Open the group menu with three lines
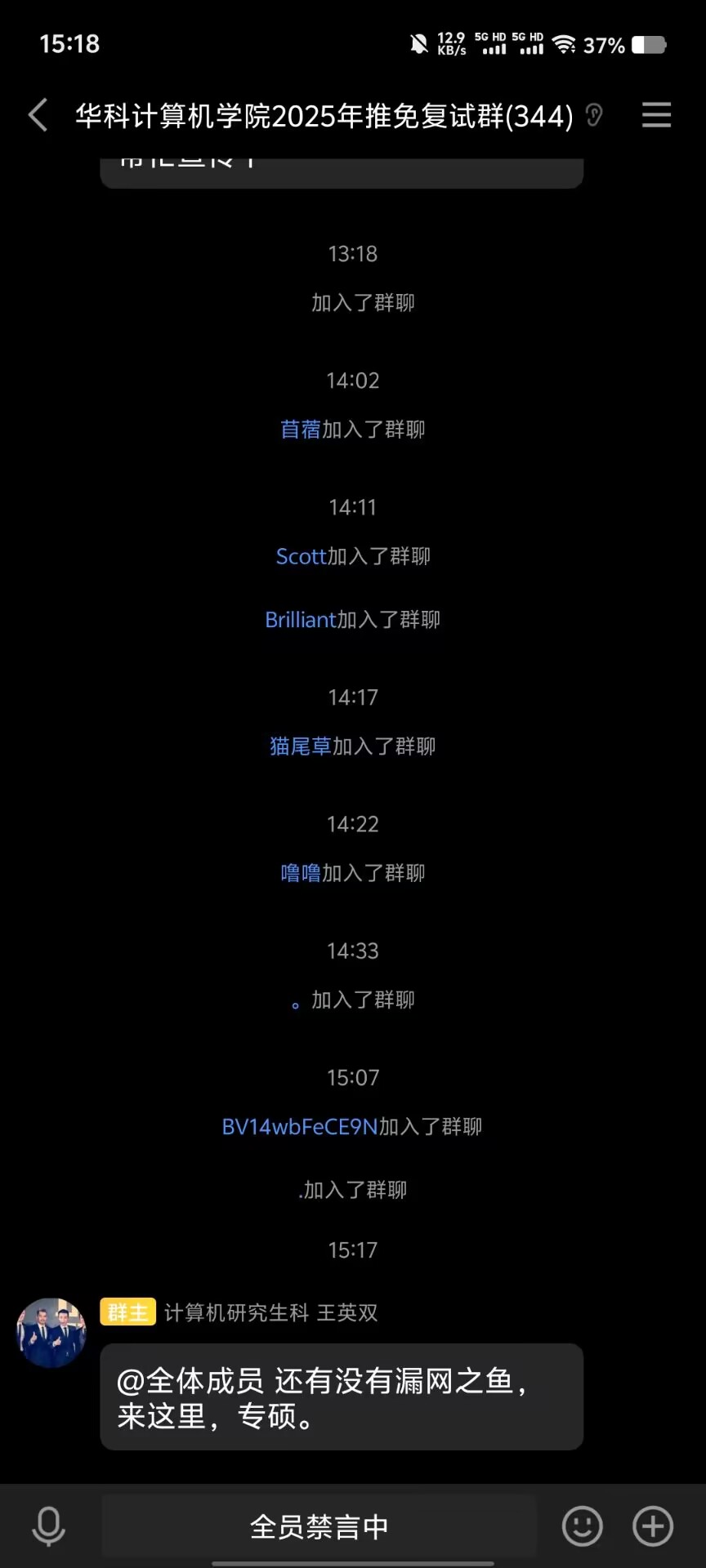Viewport: 706px width, 1568px height. pos(656,115)
